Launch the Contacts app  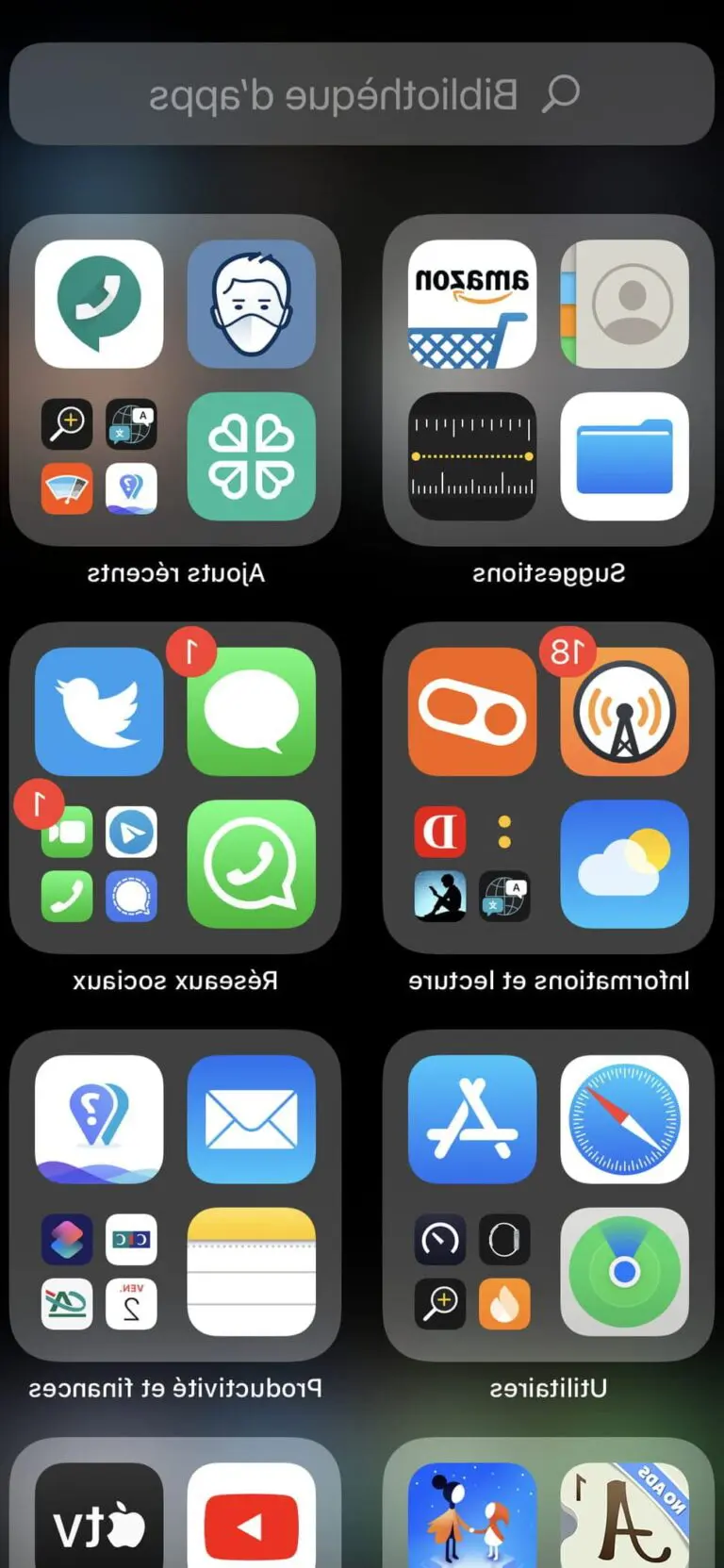coord(624,305)
